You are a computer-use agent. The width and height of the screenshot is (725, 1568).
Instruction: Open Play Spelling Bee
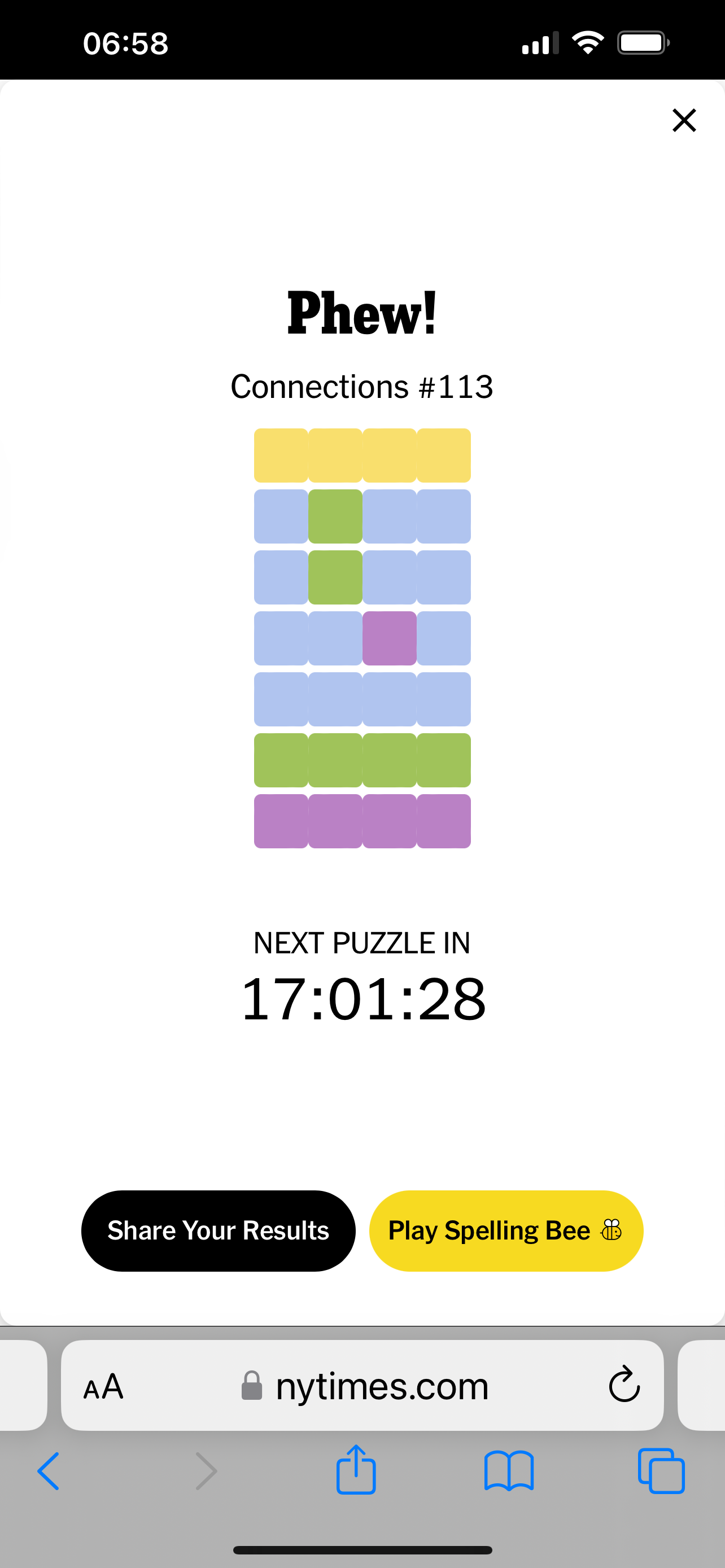tap(506, 1230)
